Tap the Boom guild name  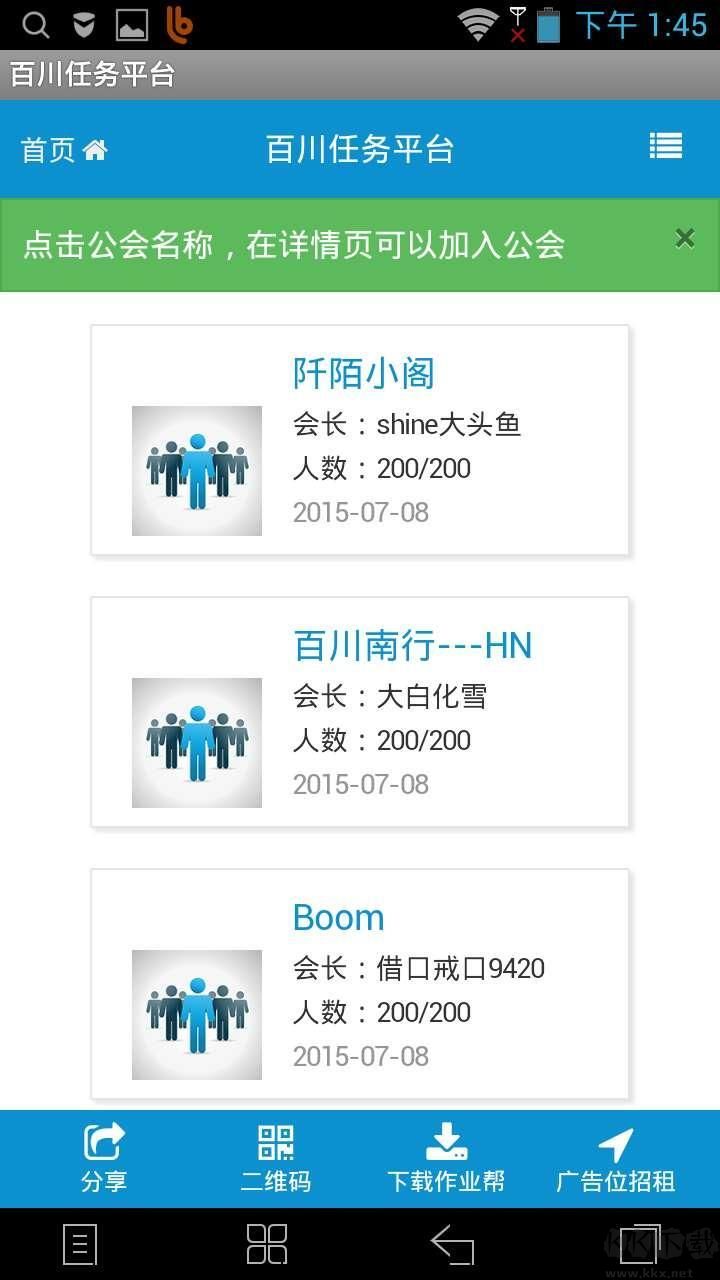tap(338, 917)
